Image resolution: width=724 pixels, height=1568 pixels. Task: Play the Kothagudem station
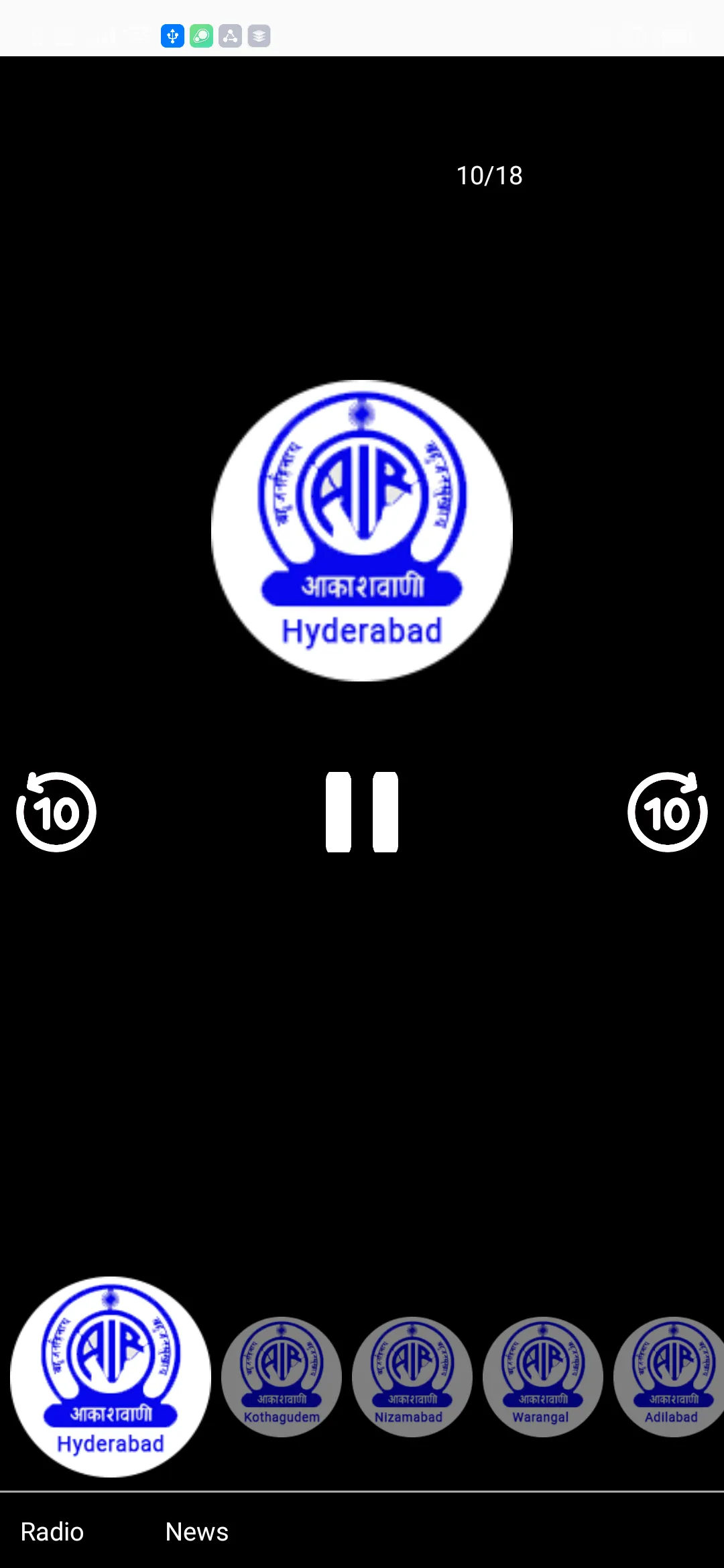pyautogui.click(x=282, y=1377)
